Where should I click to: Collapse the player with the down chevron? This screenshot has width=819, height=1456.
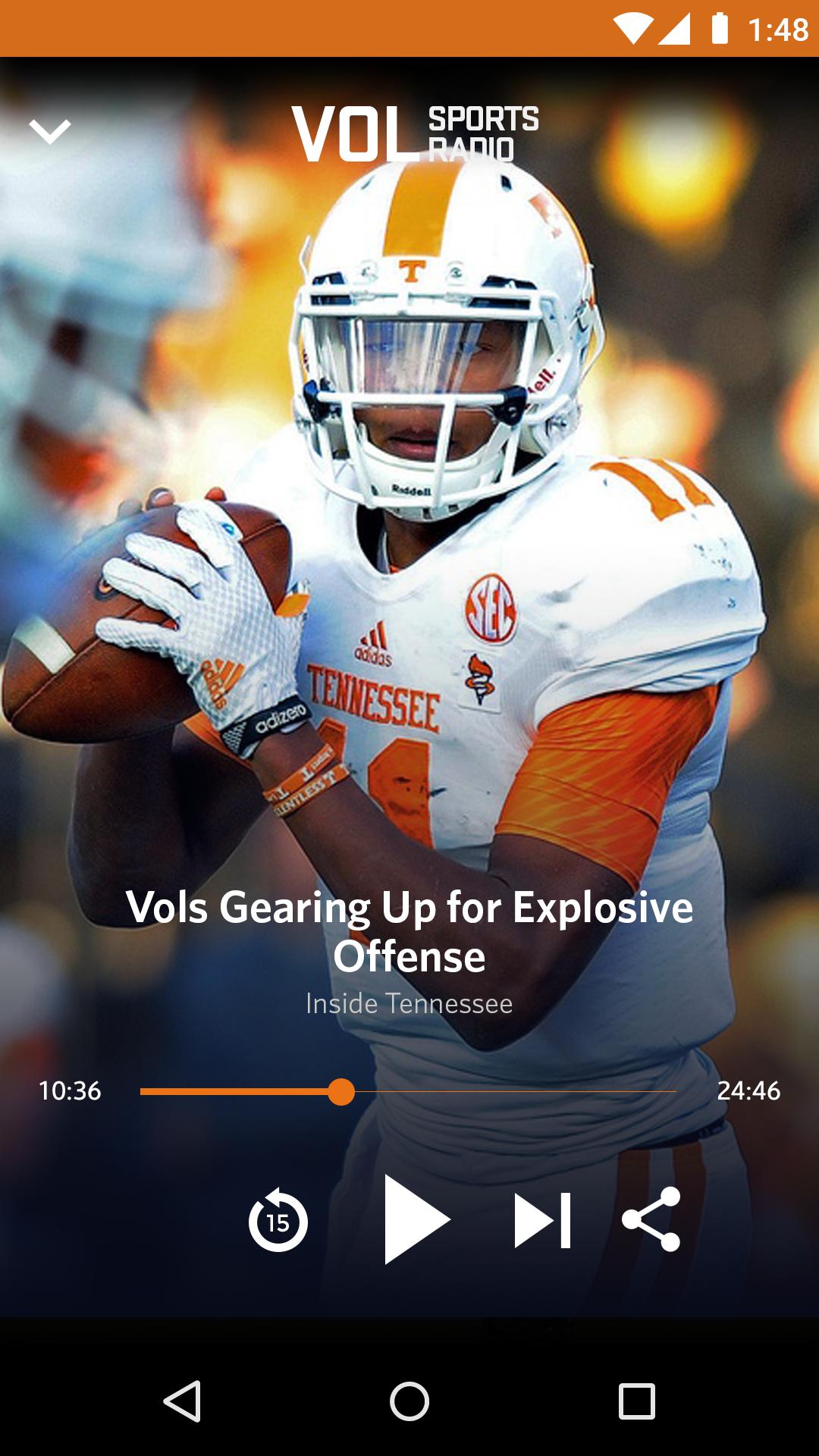pos(50,132)
